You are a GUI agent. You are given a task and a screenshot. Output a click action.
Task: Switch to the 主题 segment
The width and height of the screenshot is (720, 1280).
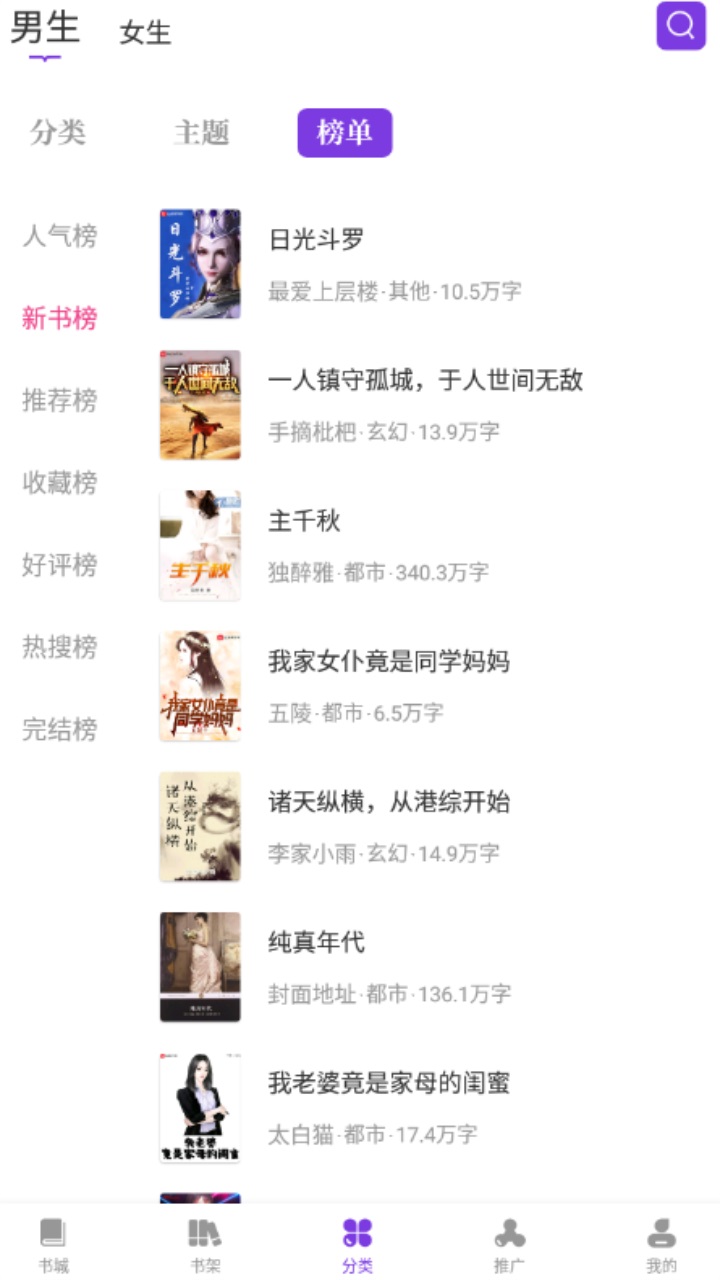pos(201,132)
